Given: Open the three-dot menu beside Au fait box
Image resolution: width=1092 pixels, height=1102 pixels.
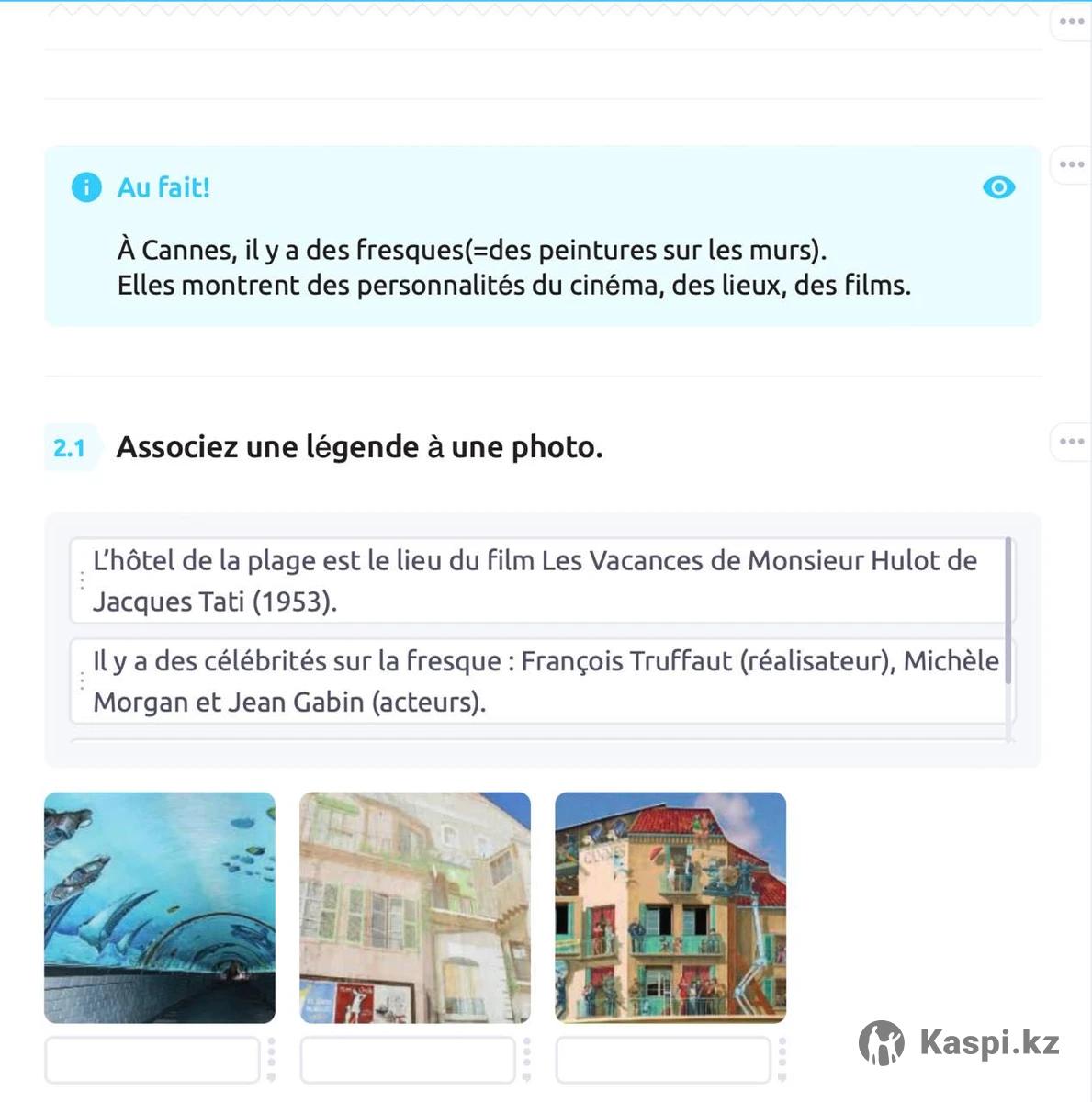Looking at the screenshot, I should coord(1071,165).
